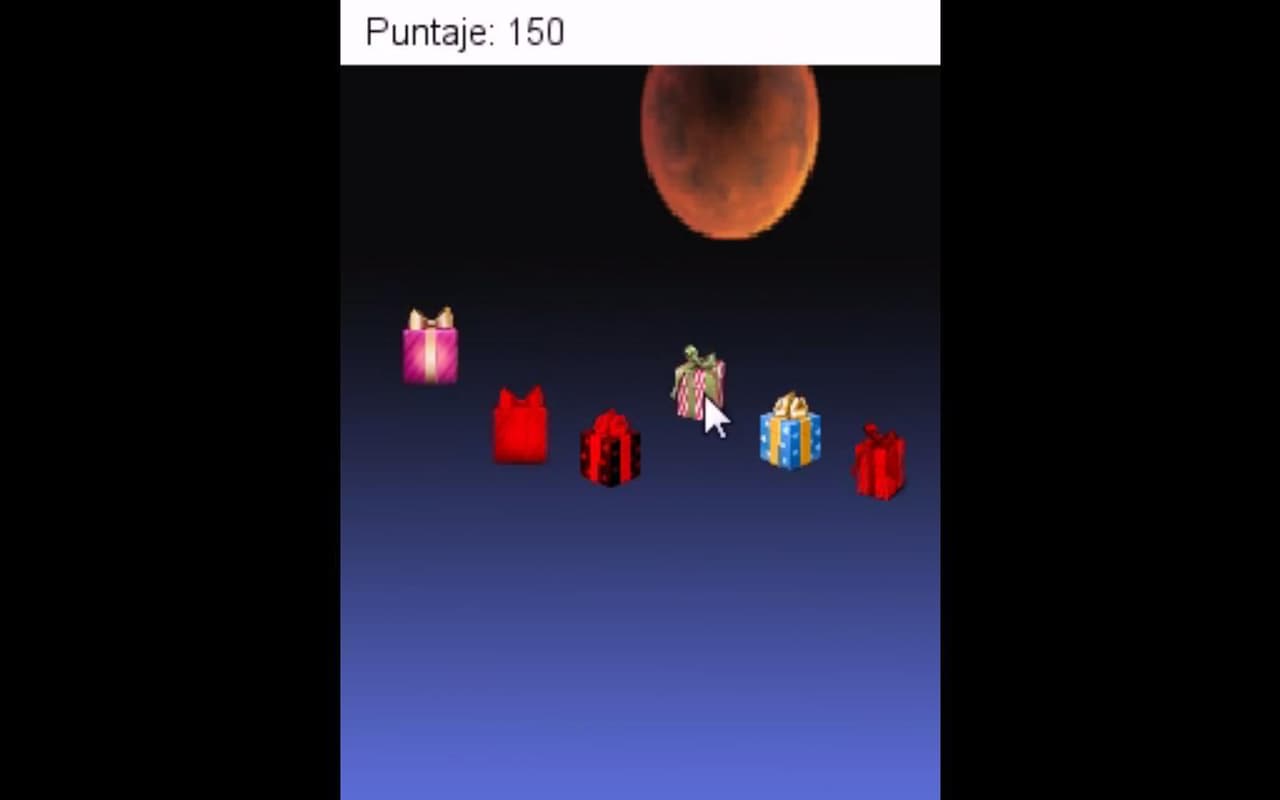Grab the solid red gift beside the pink one
This screenshot has height=800, width=1280.
520,425
